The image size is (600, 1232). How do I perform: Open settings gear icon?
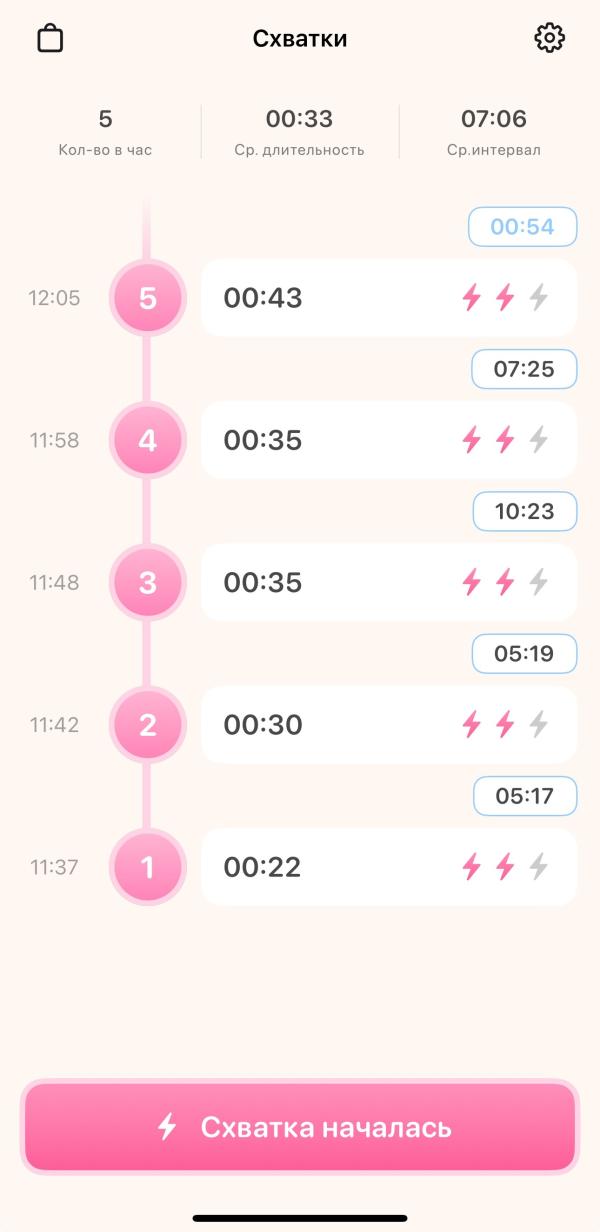(549, 38)
